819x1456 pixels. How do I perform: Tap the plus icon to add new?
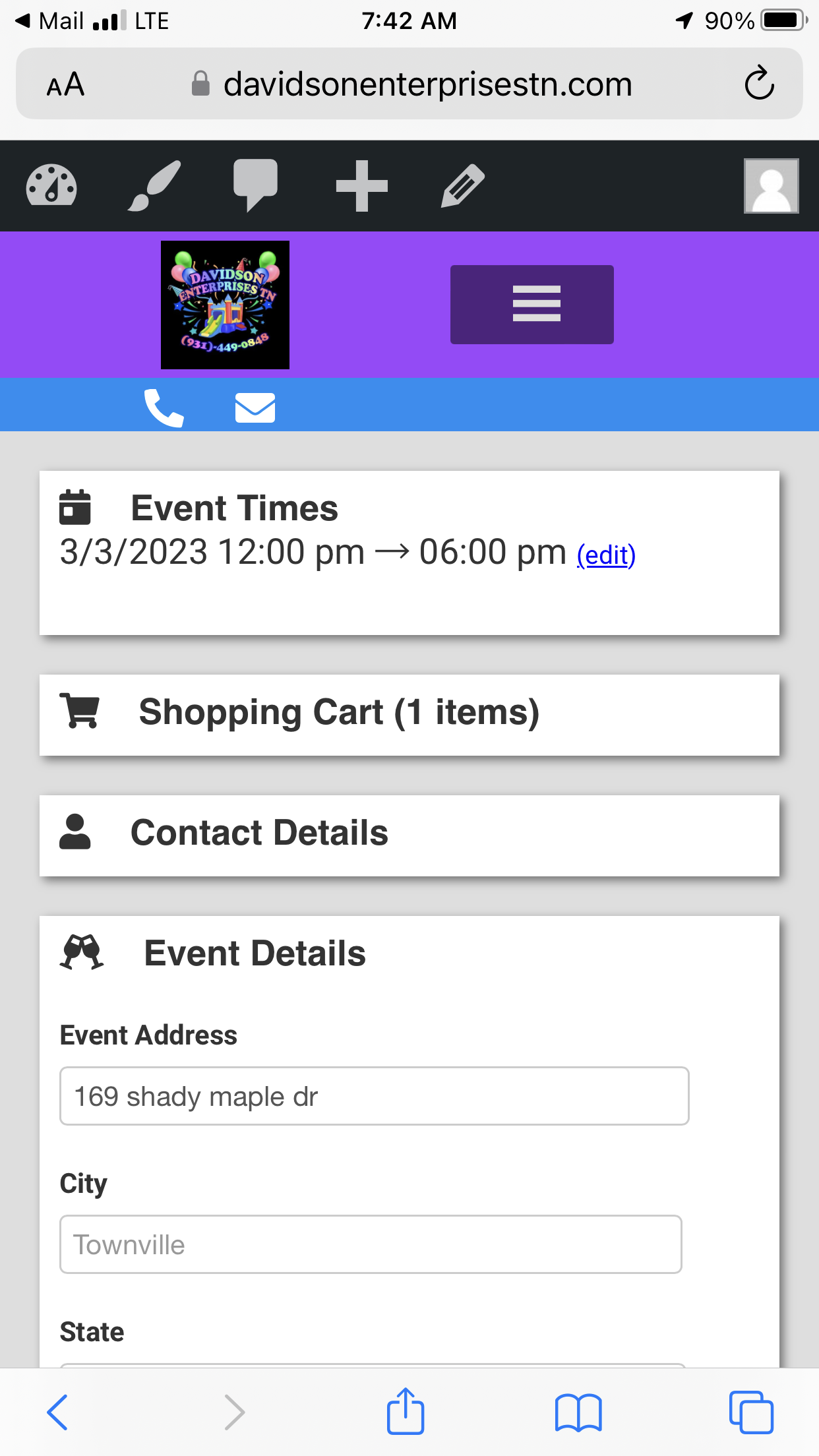tap(361, 186)
